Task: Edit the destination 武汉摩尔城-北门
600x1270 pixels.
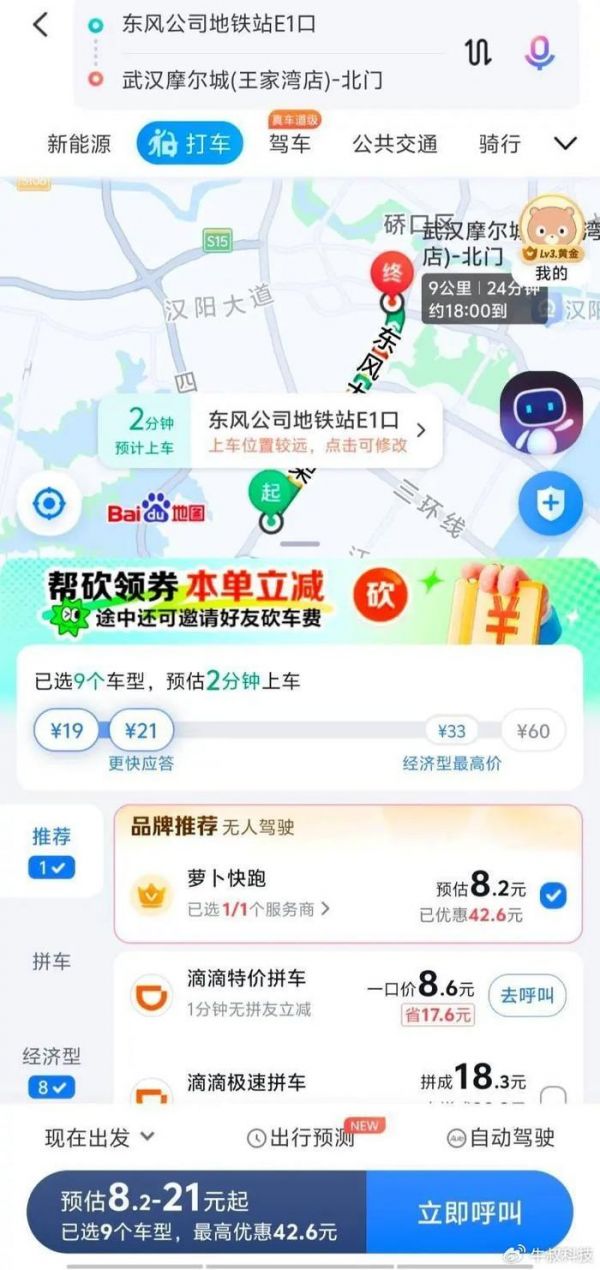Action: coord(252,79)
